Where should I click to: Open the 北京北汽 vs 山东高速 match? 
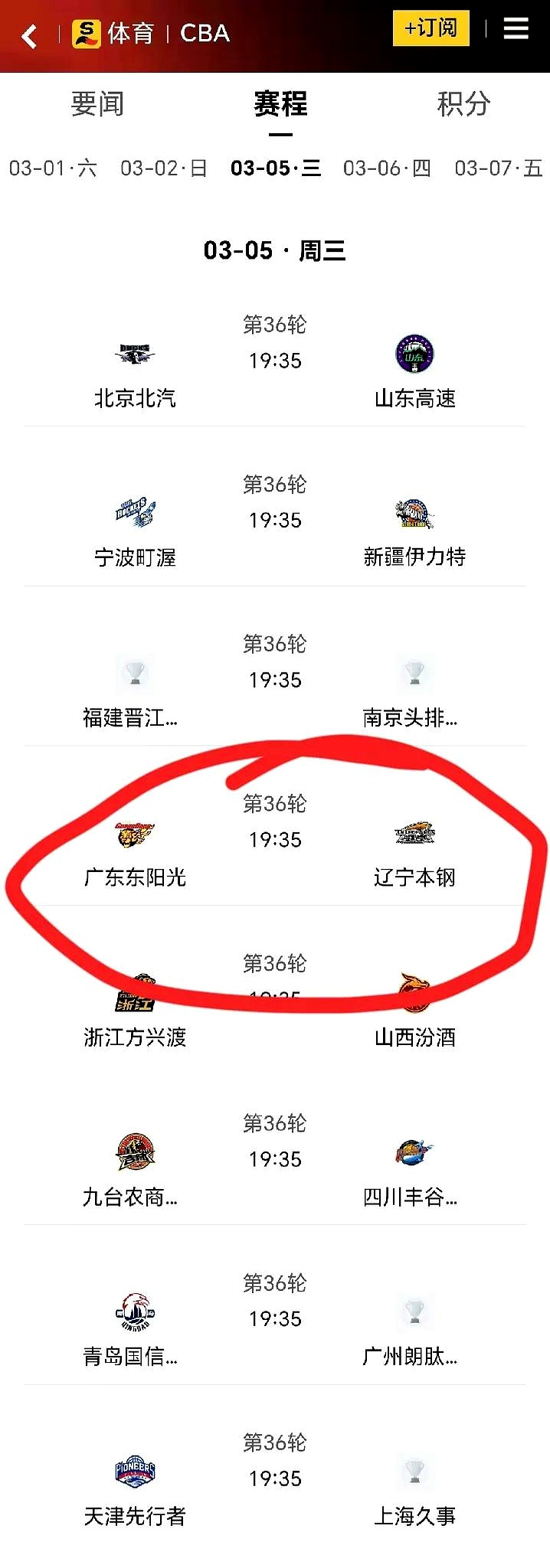point(275,360)
